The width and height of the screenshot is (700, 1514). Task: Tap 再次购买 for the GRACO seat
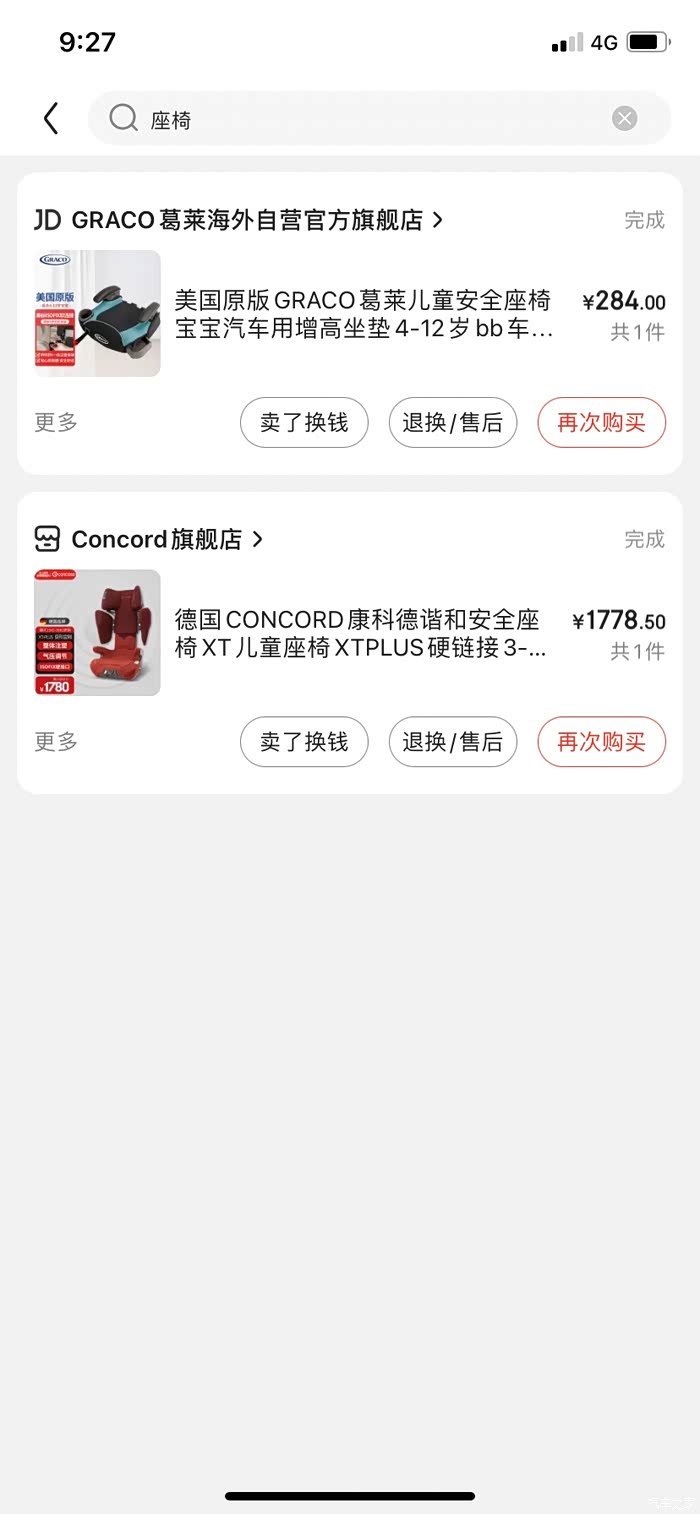coord(601,422)
